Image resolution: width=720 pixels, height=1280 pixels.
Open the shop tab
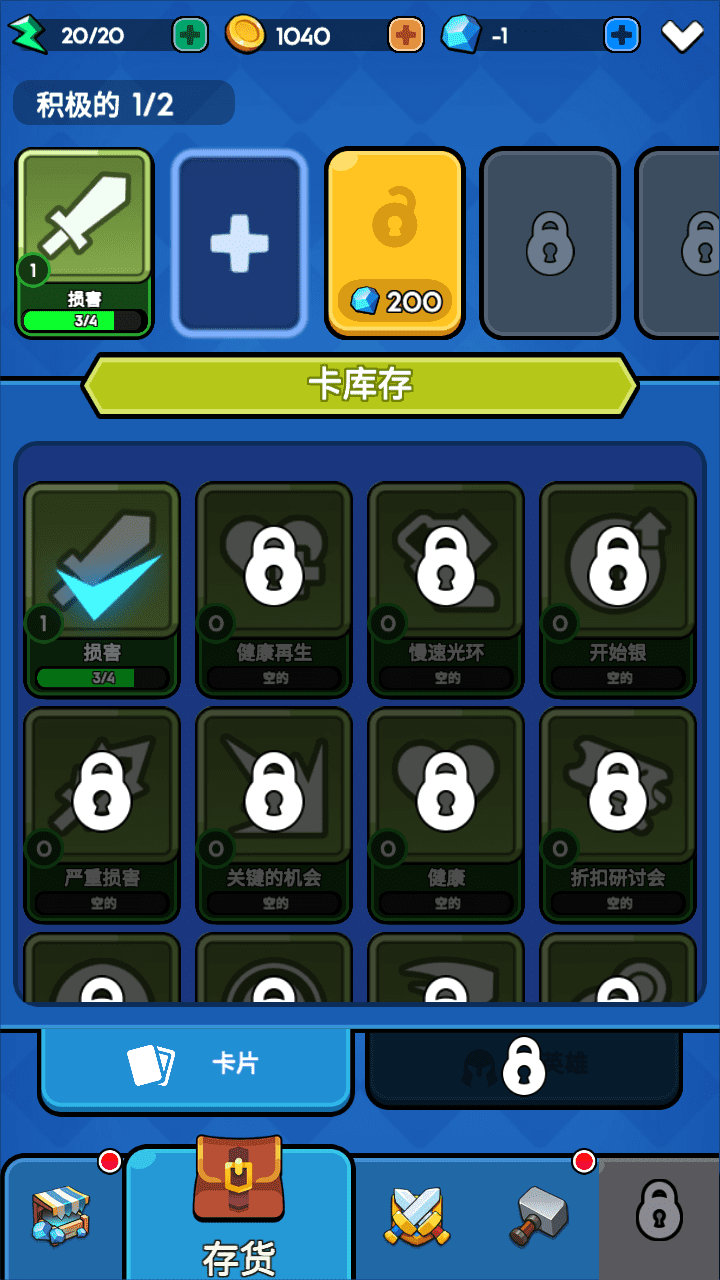coord(62,1215)
